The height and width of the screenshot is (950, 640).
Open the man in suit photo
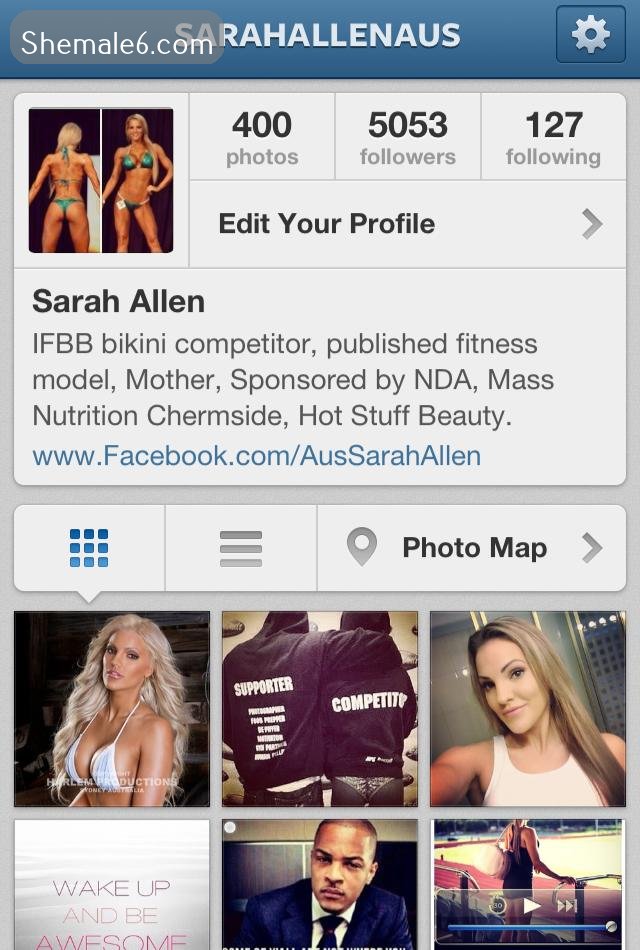pos(320,885)
